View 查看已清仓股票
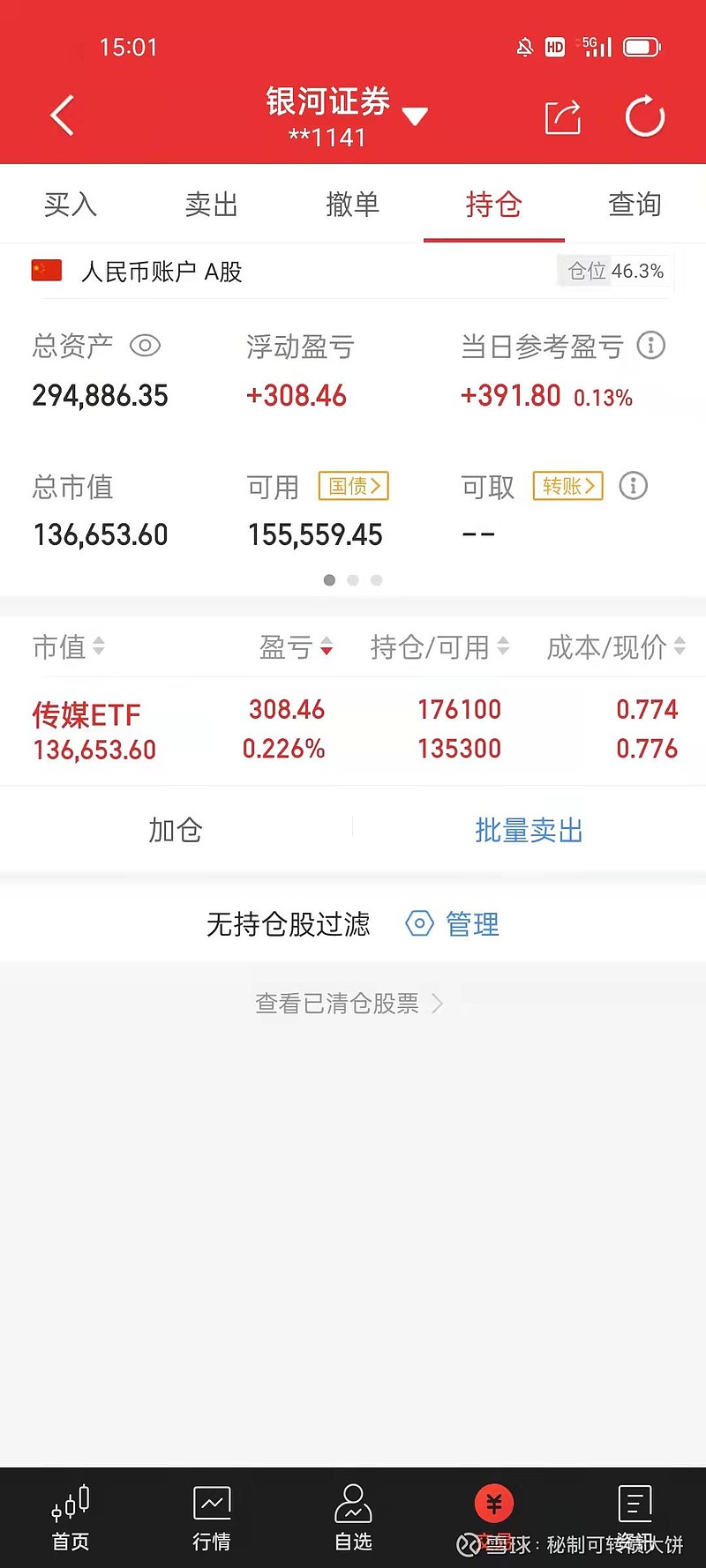This screenshot has width=706, height=1568. 349,1004
